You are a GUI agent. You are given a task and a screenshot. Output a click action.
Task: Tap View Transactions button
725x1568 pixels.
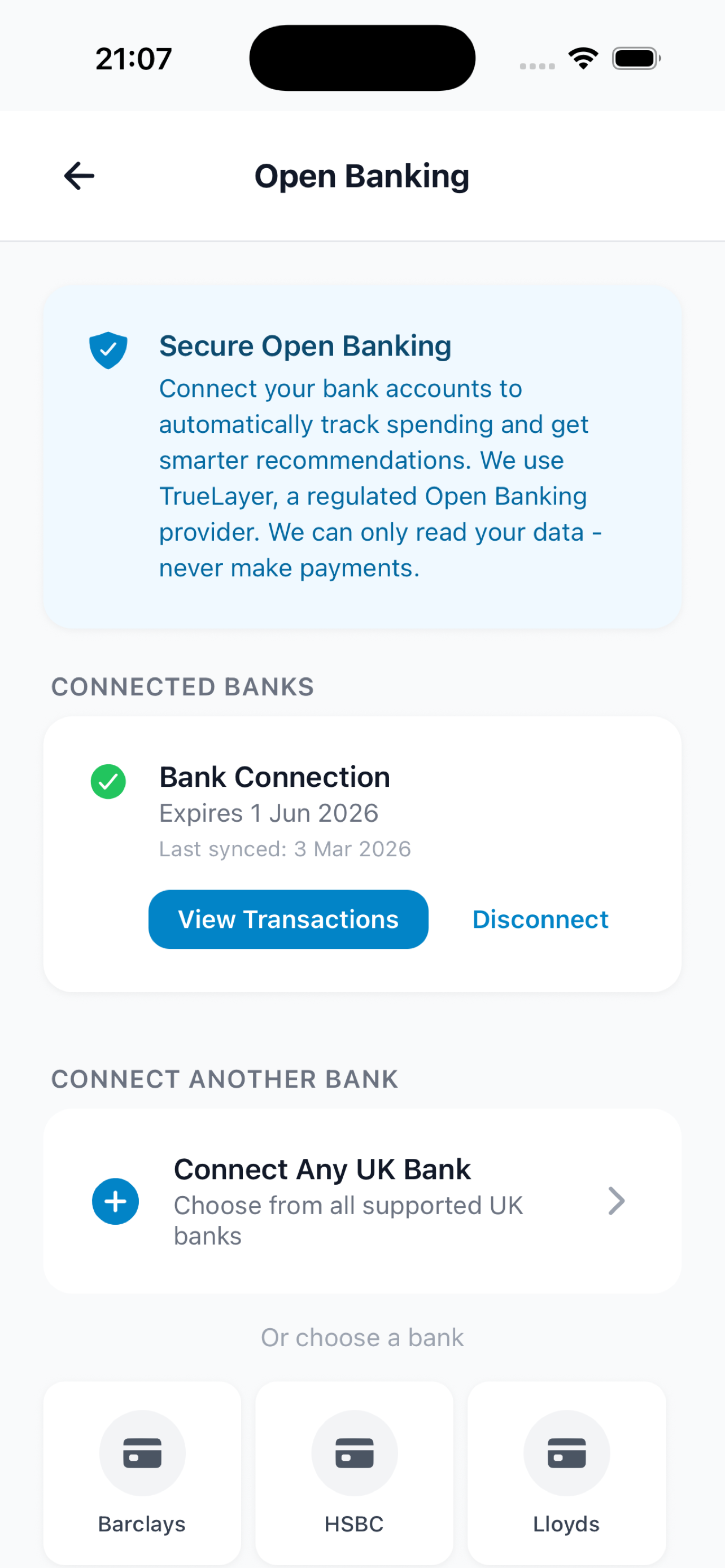tap(288, 919)
